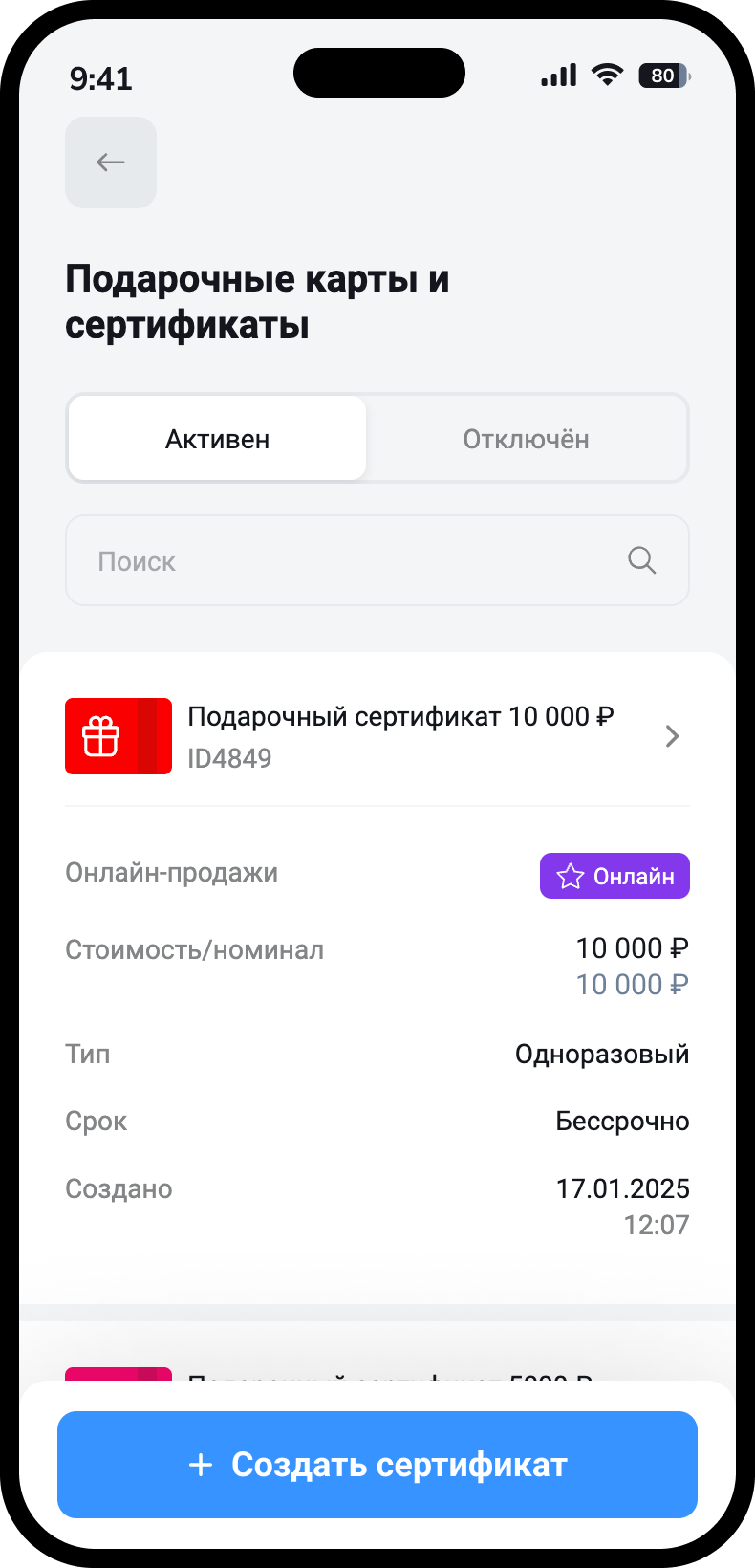Tap the Wi-Fi icon in the status bar
The image size is (755, 1568).
click(606, 73)
